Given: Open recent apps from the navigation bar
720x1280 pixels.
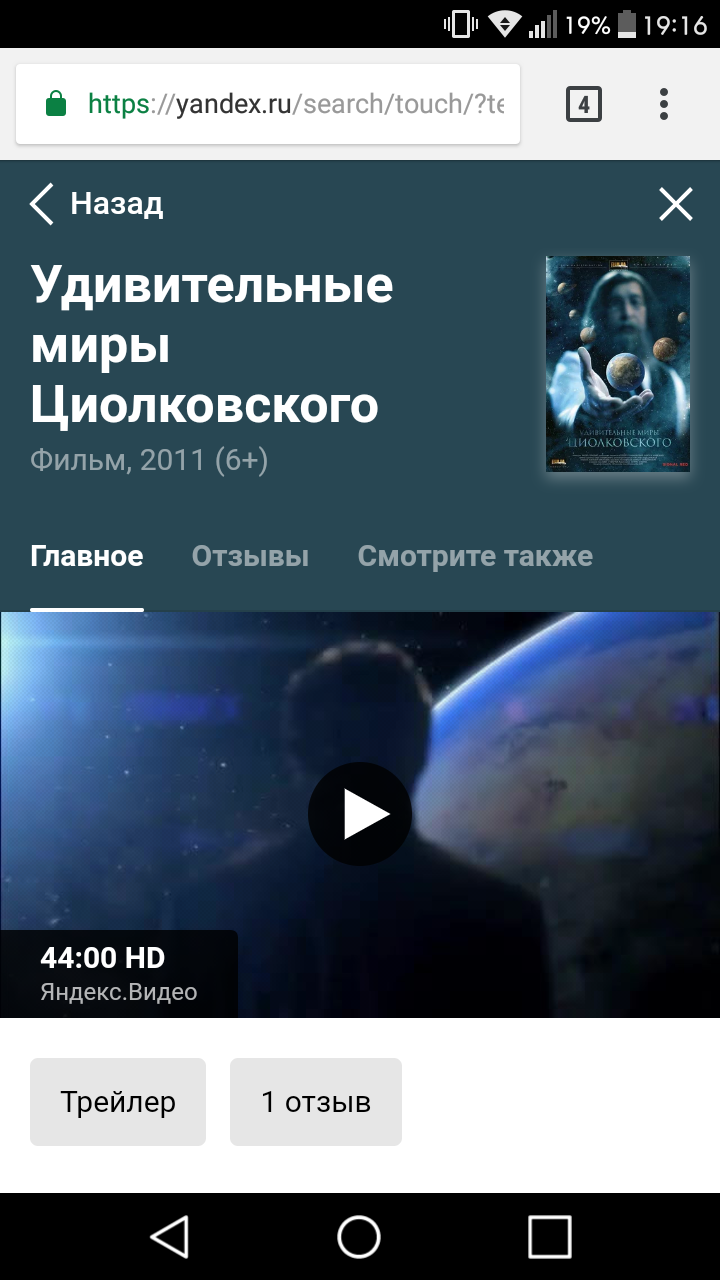Looking at the screenshot, I should [x=549, y=1236].
